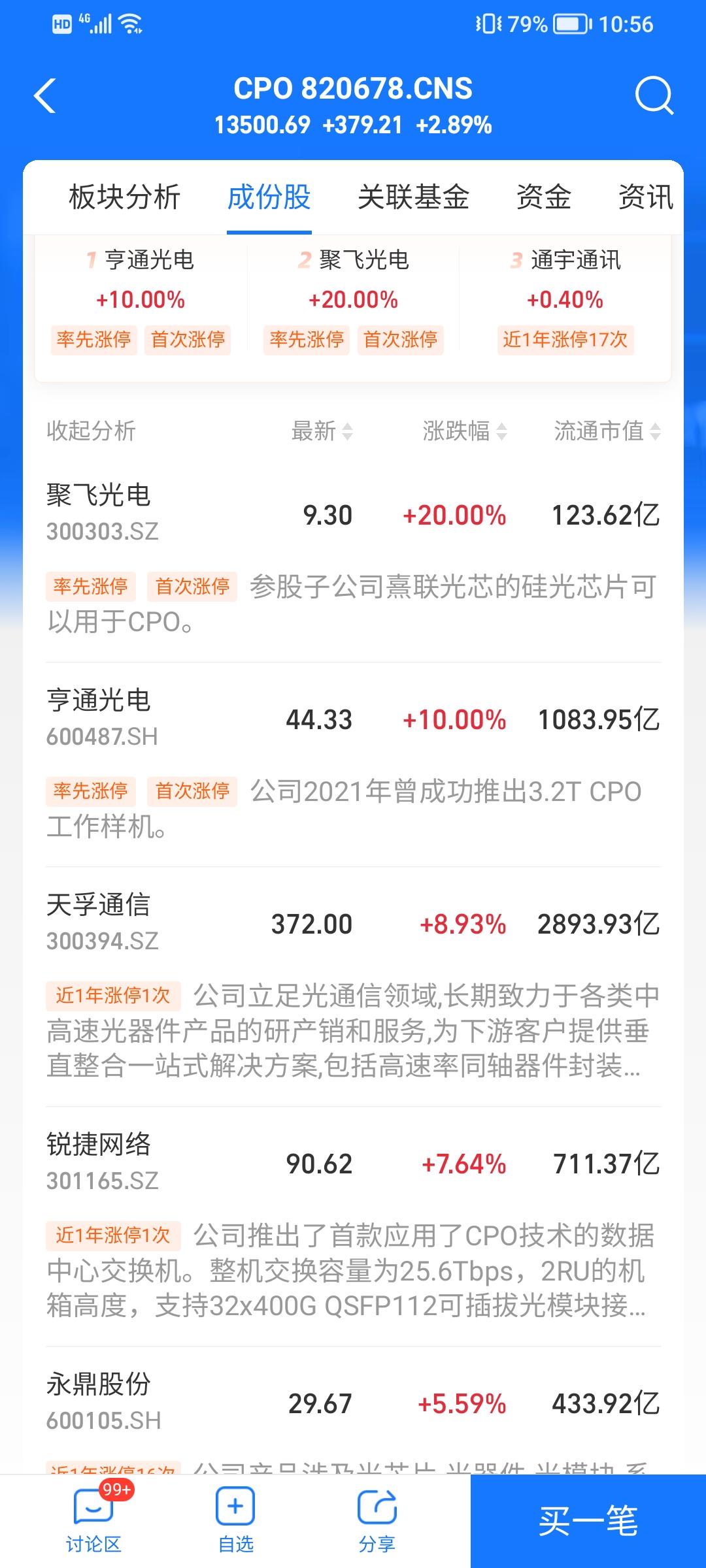Sort stocks by 涨跌幅
The height and width of the screenshot is (1568, 706).
(464, 431)
